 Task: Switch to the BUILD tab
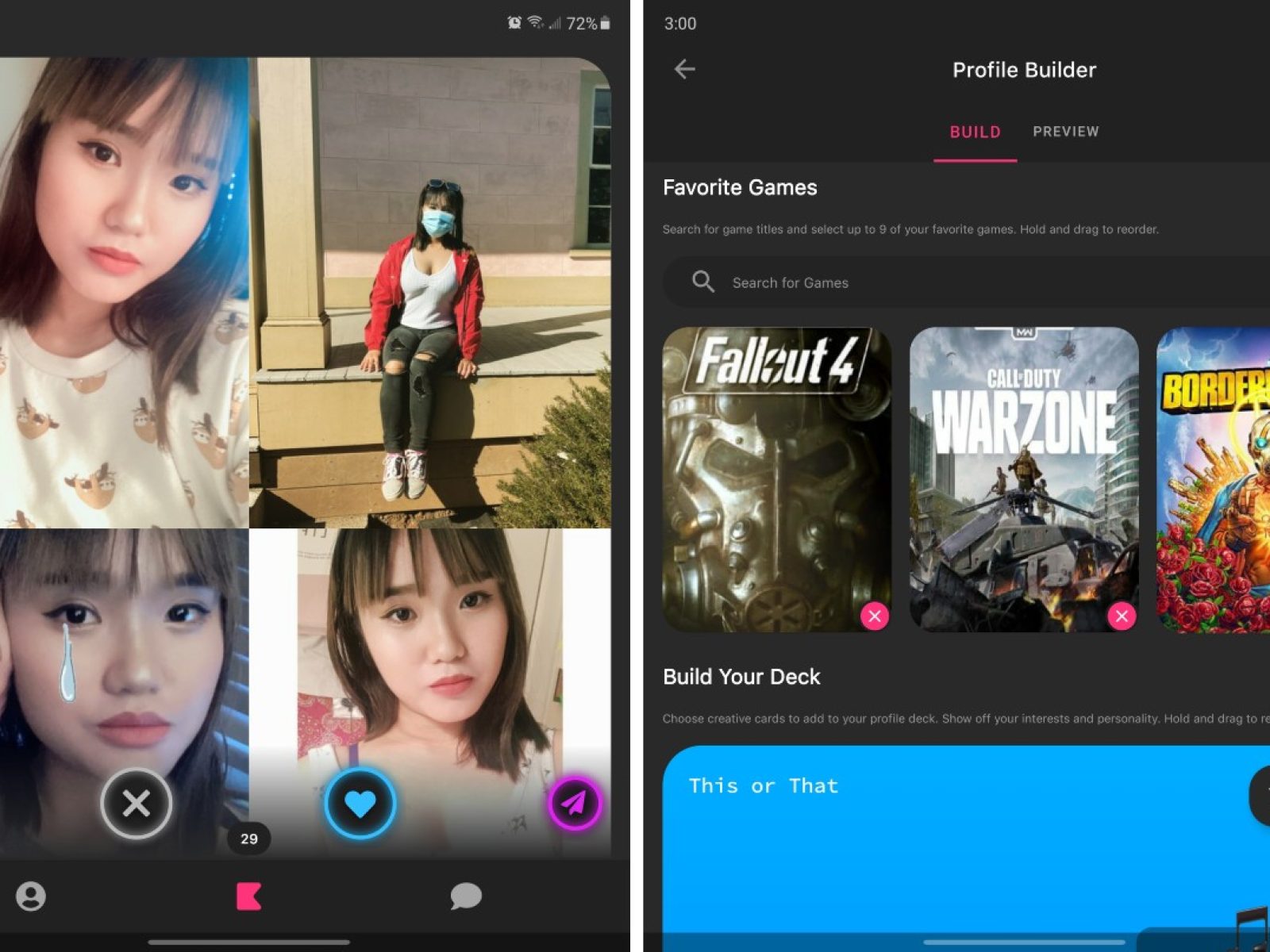click(975, 132)
